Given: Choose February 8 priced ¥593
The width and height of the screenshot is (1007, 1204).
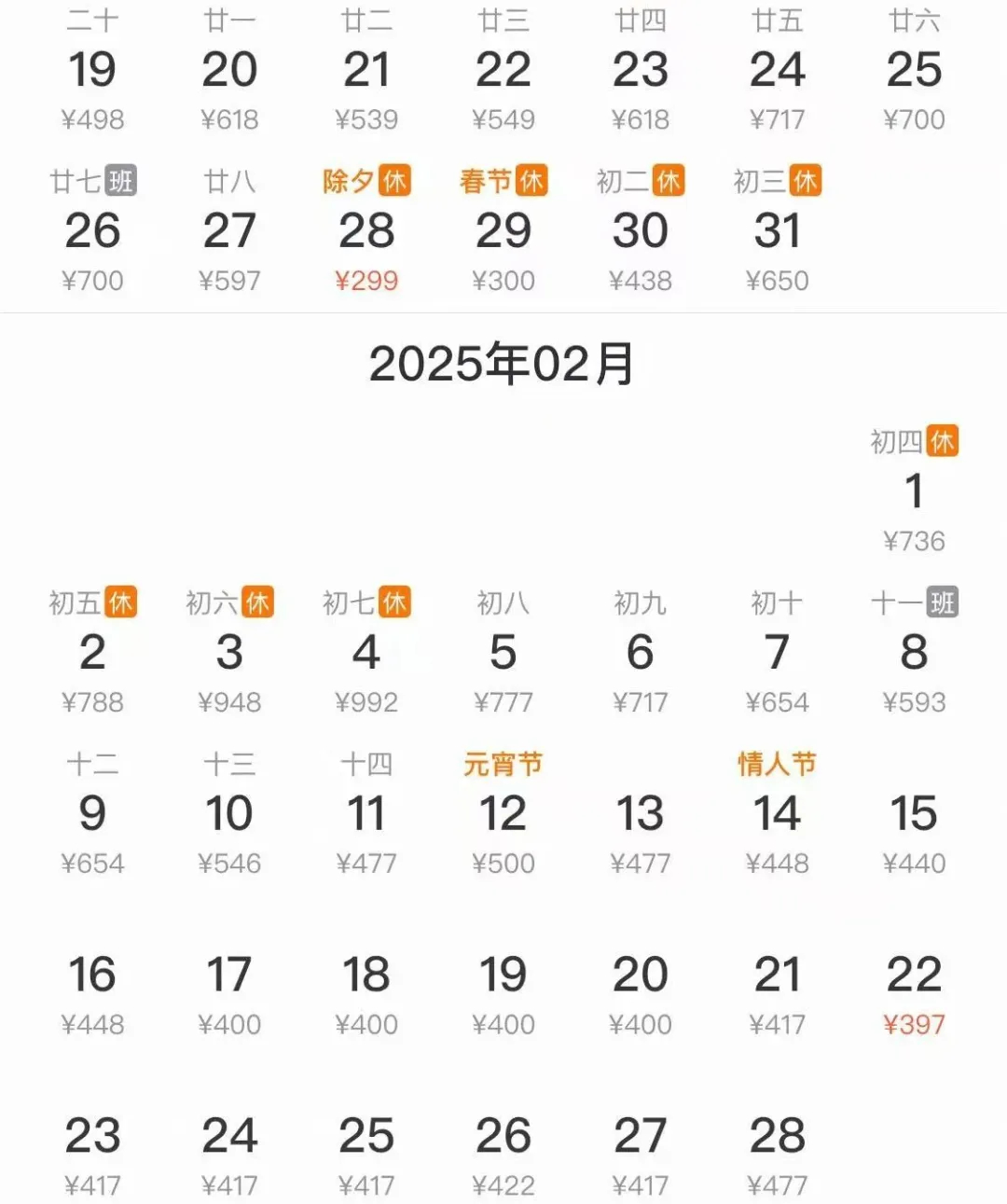Looking at the screenshot, I should pyautogui.click(x=914, y=653).
